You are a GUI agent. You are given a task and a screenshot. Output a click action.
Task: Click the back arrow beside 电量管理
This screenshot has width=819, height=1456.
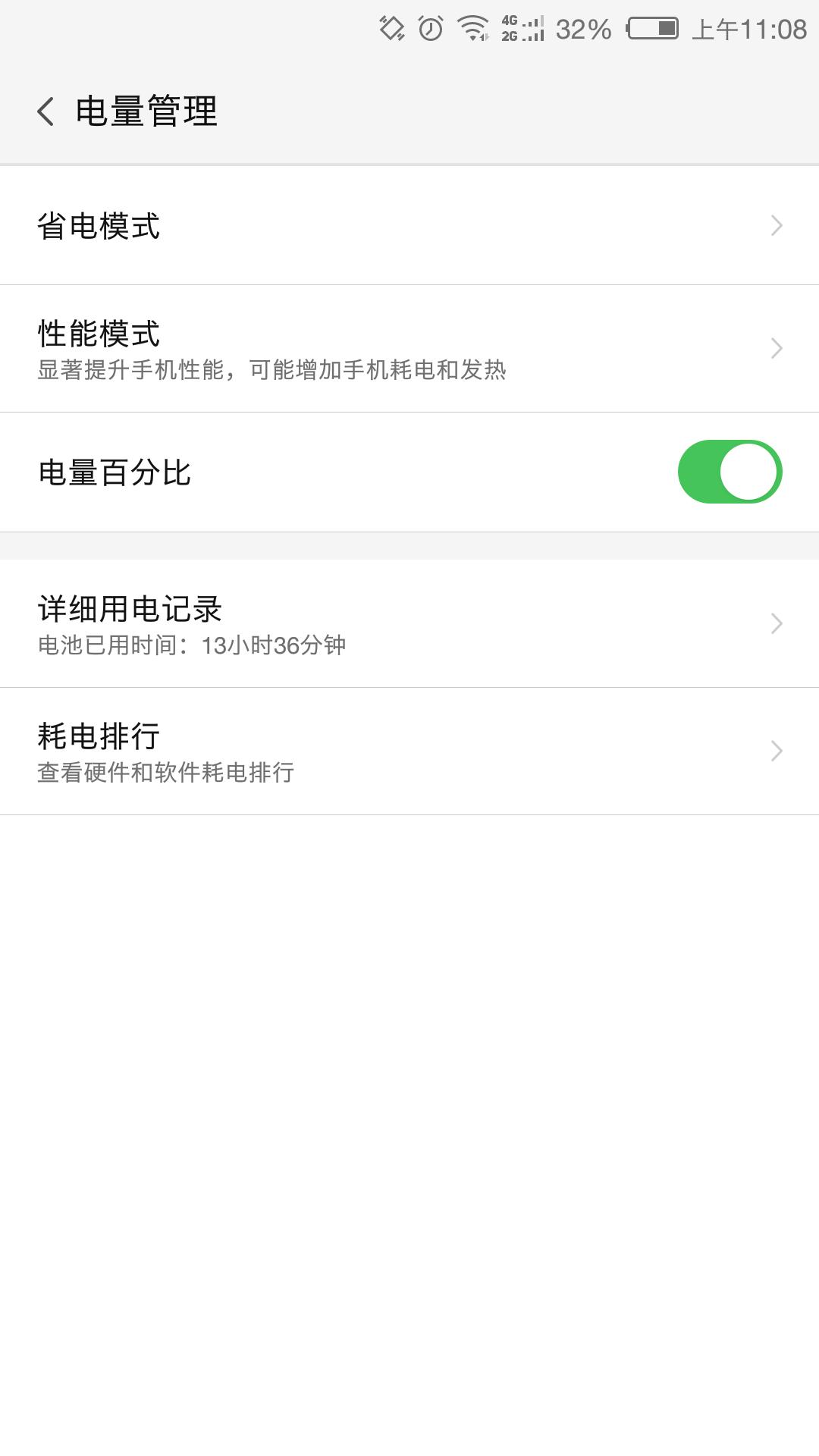pyautogui.click(x=45, y=111)
